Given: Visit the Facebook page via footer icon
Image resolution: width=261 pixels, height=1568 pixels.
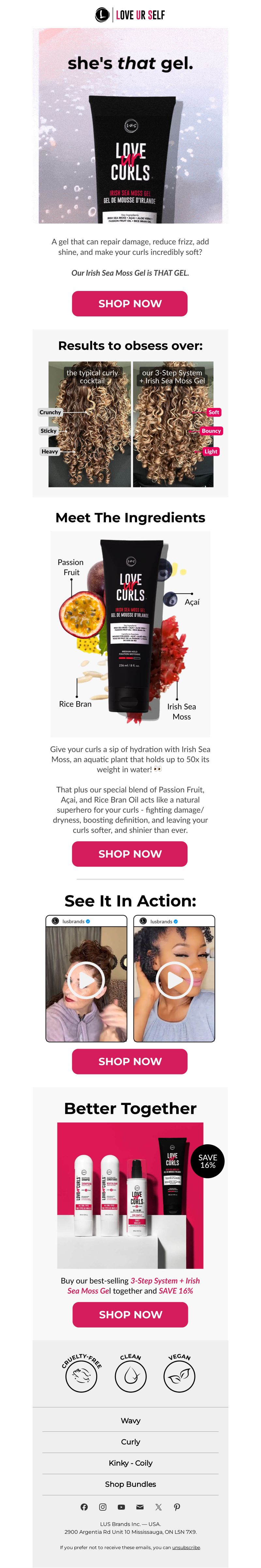Looking at the screenshot, I should click(x=84, y=1506).
